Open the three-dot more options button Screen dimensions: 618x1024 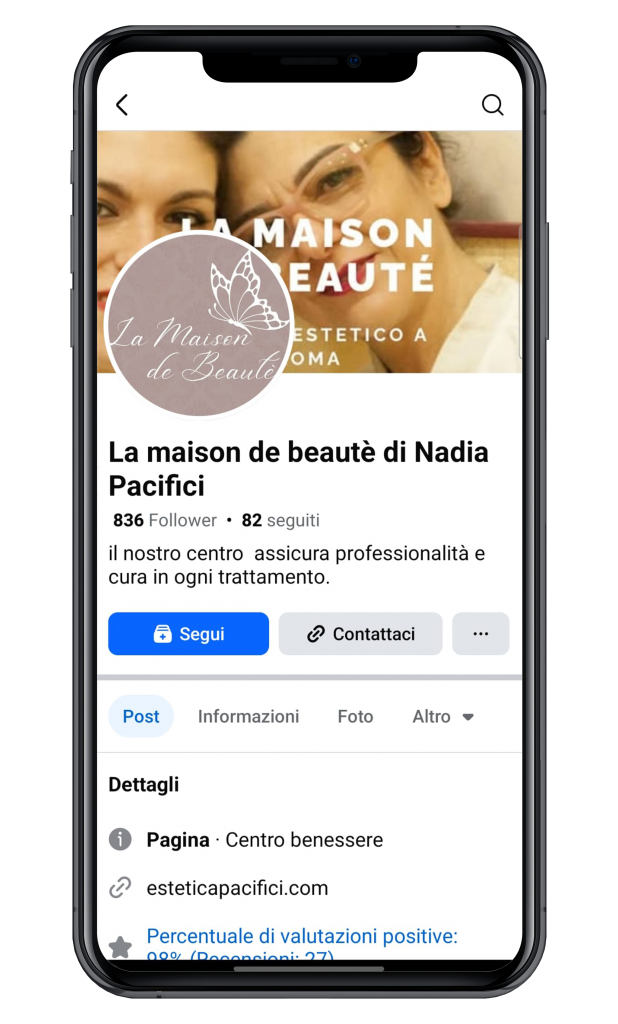coord(480,634)
